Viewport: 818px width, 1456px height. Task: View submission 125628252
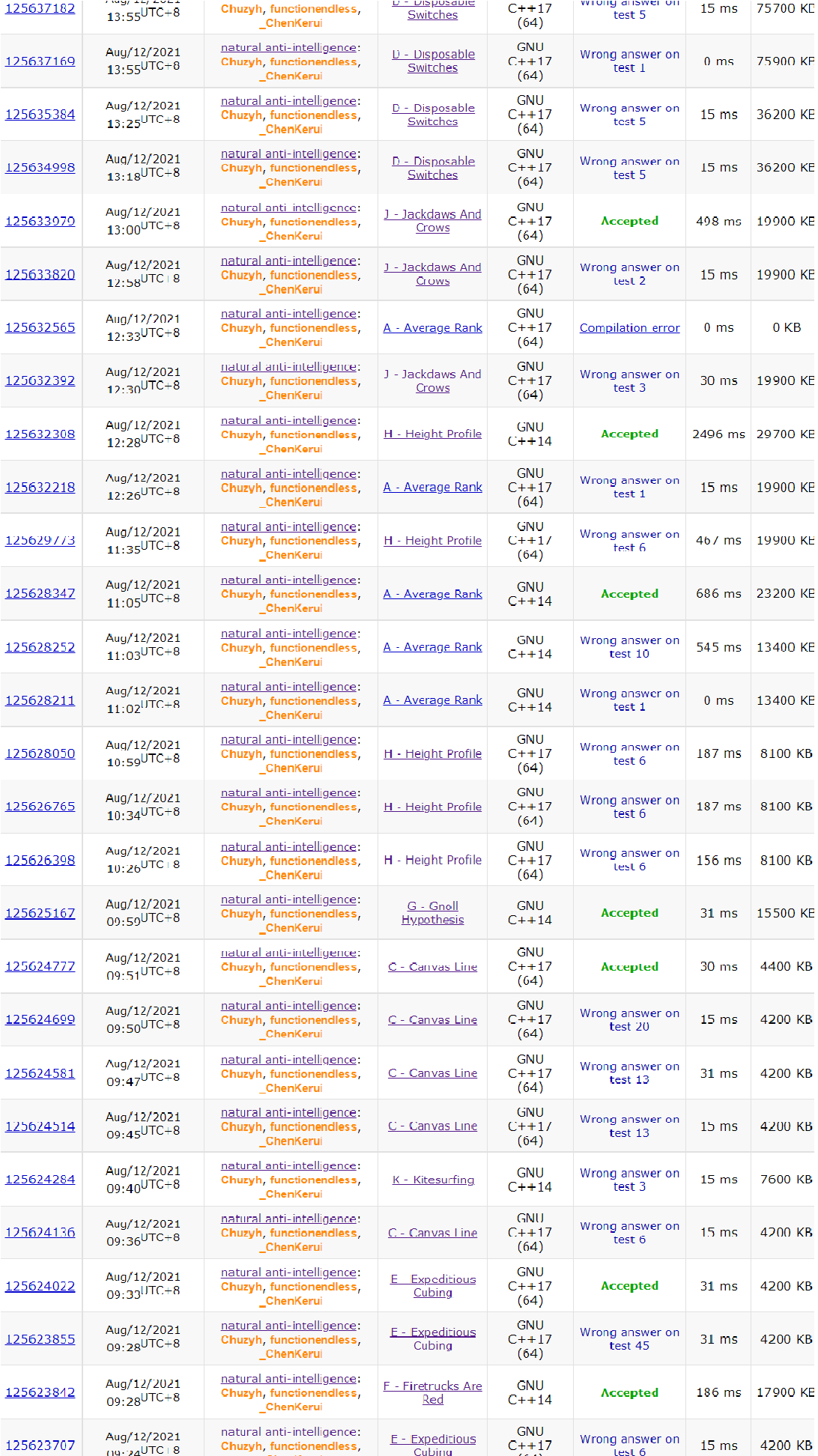coord(40,647)
